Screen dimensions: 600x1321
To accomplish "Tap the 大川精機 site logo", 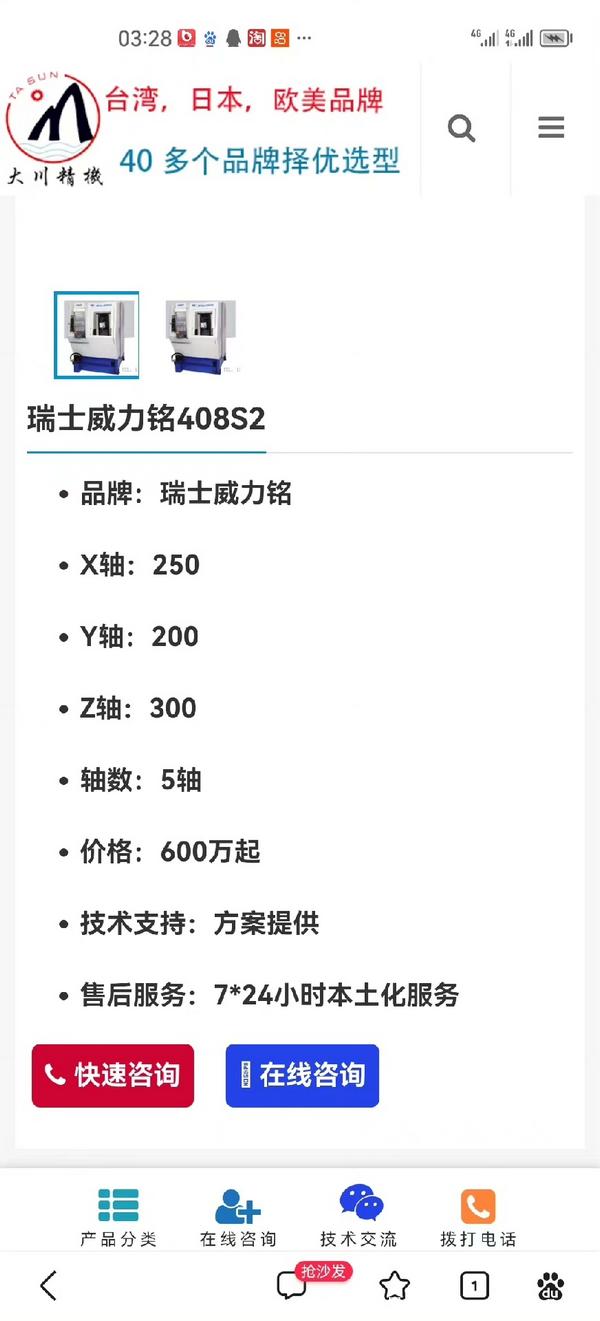I will [56, 128].
